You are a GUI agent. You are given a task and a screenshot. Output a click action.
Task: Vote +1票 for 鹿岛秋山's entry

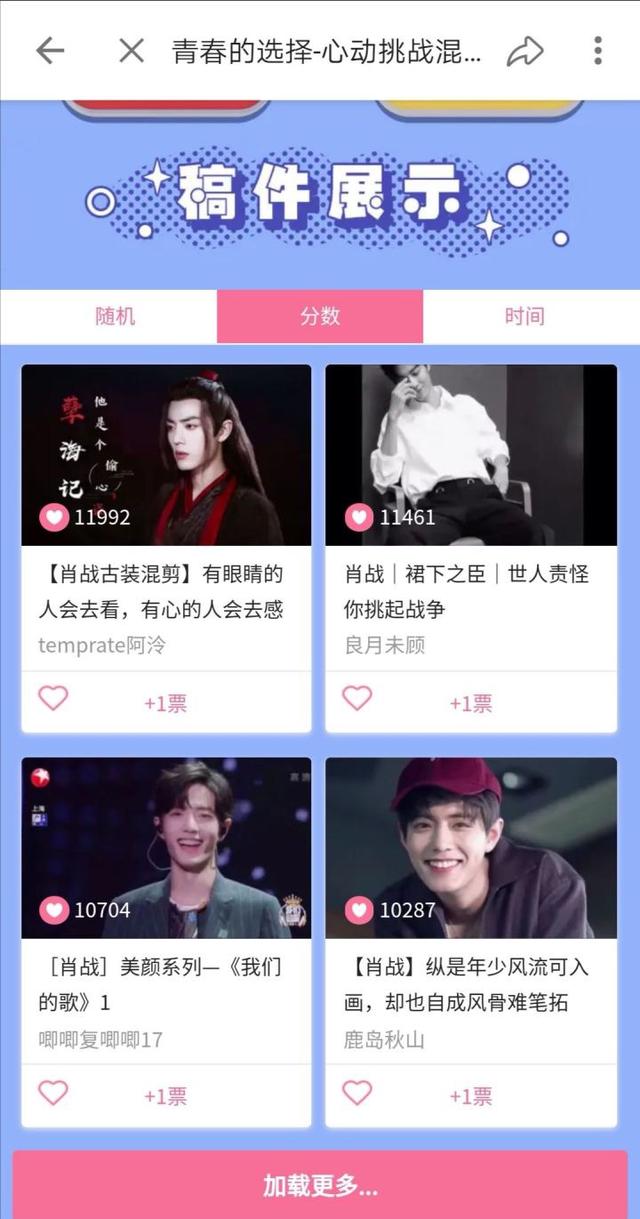click(x=471, y=1097)
